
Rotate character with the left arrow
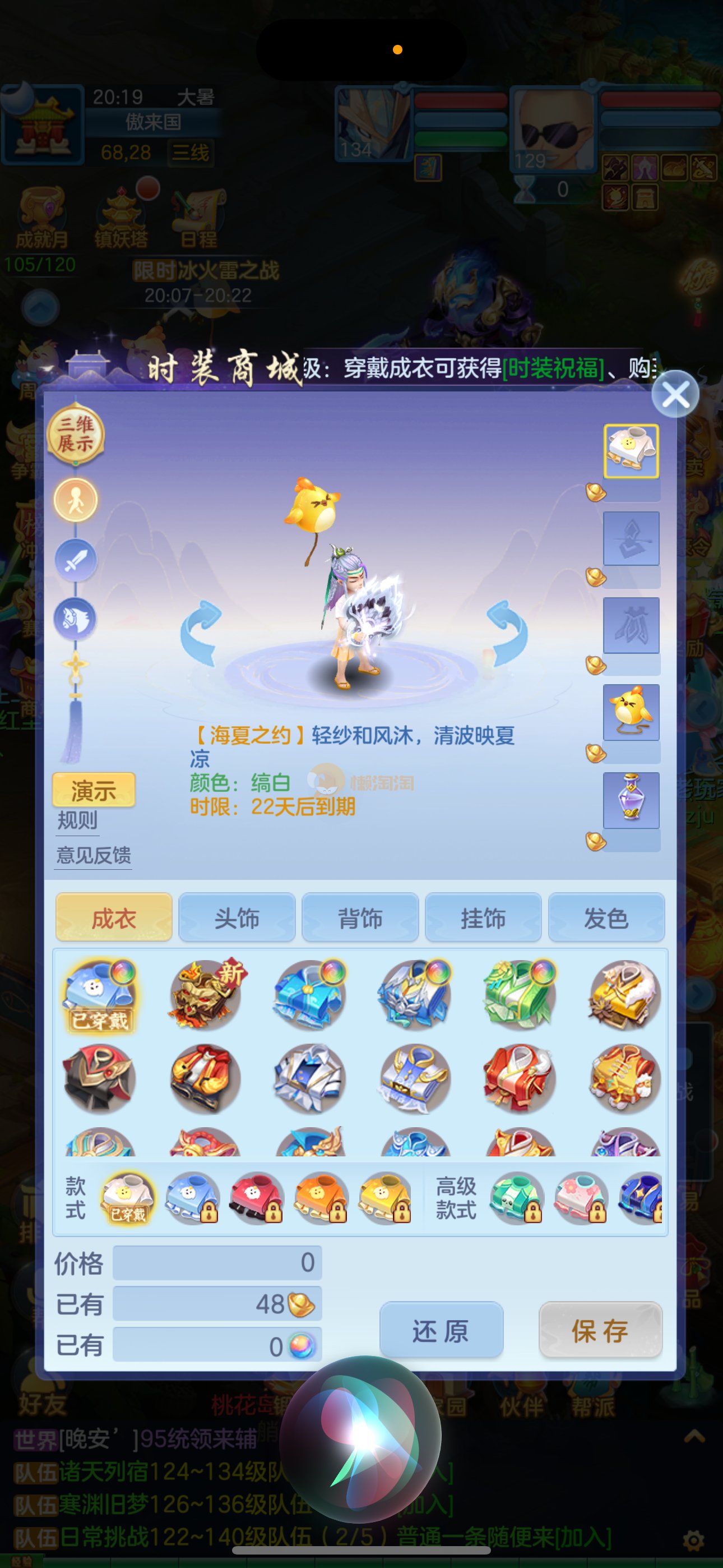[x=201, y=633]
